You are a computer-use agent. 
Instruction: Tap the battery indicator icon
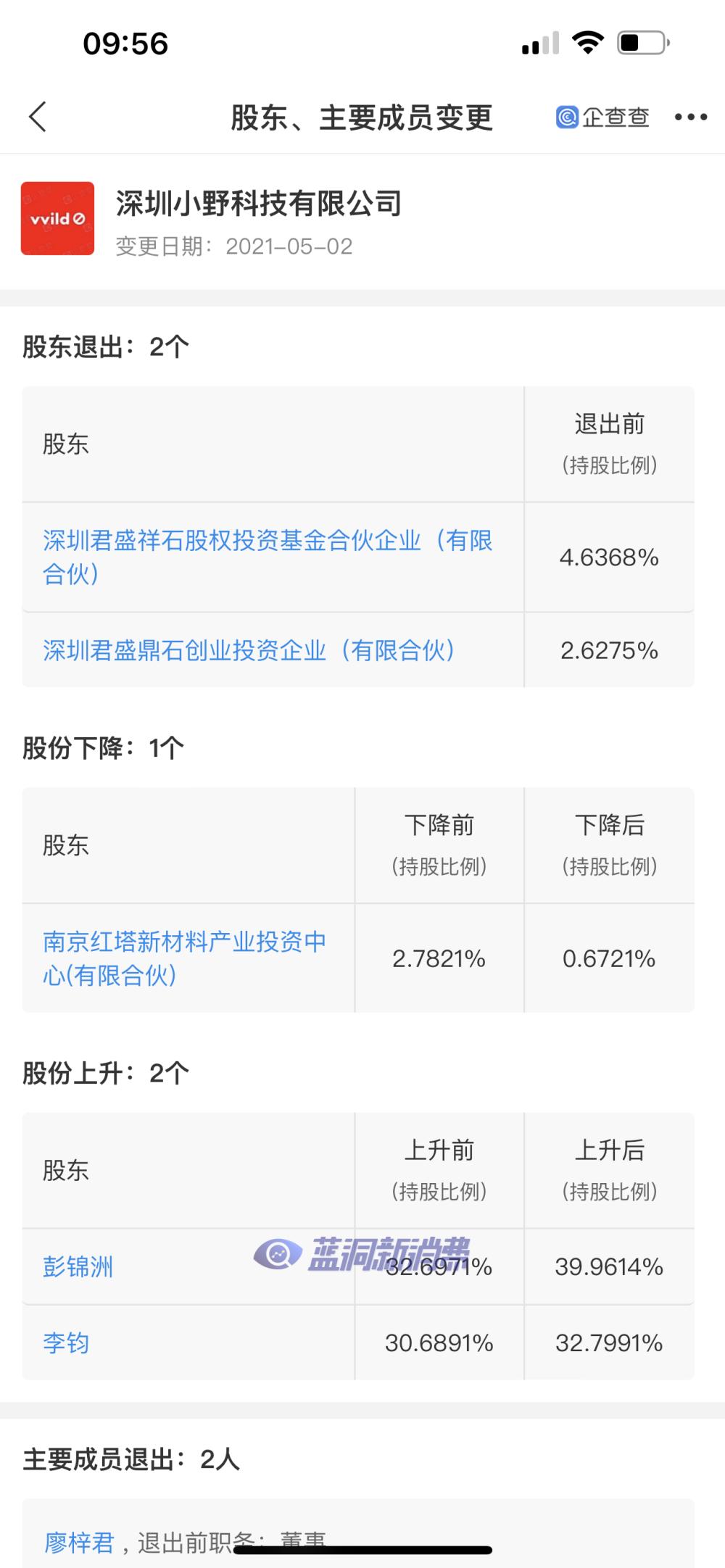tap(639, 43)
